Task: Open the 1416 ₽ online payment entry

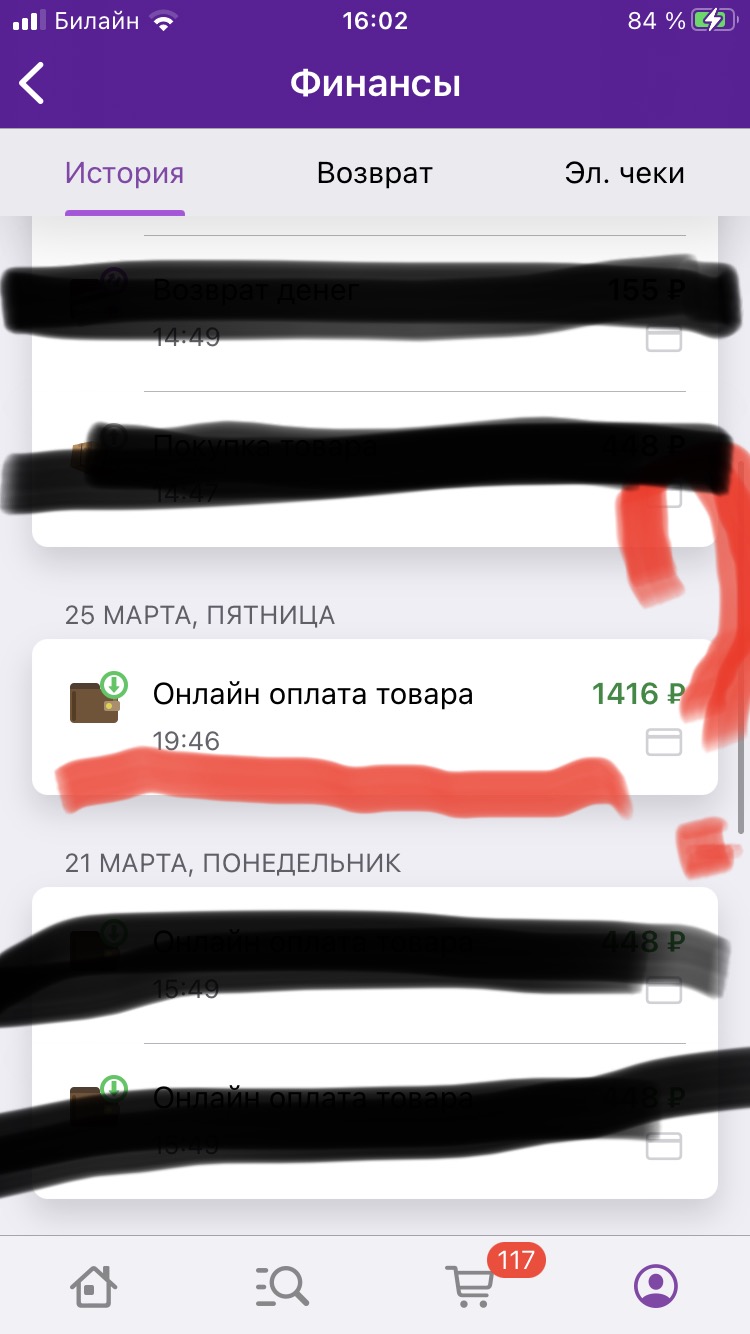Action: tap(375, 717)
